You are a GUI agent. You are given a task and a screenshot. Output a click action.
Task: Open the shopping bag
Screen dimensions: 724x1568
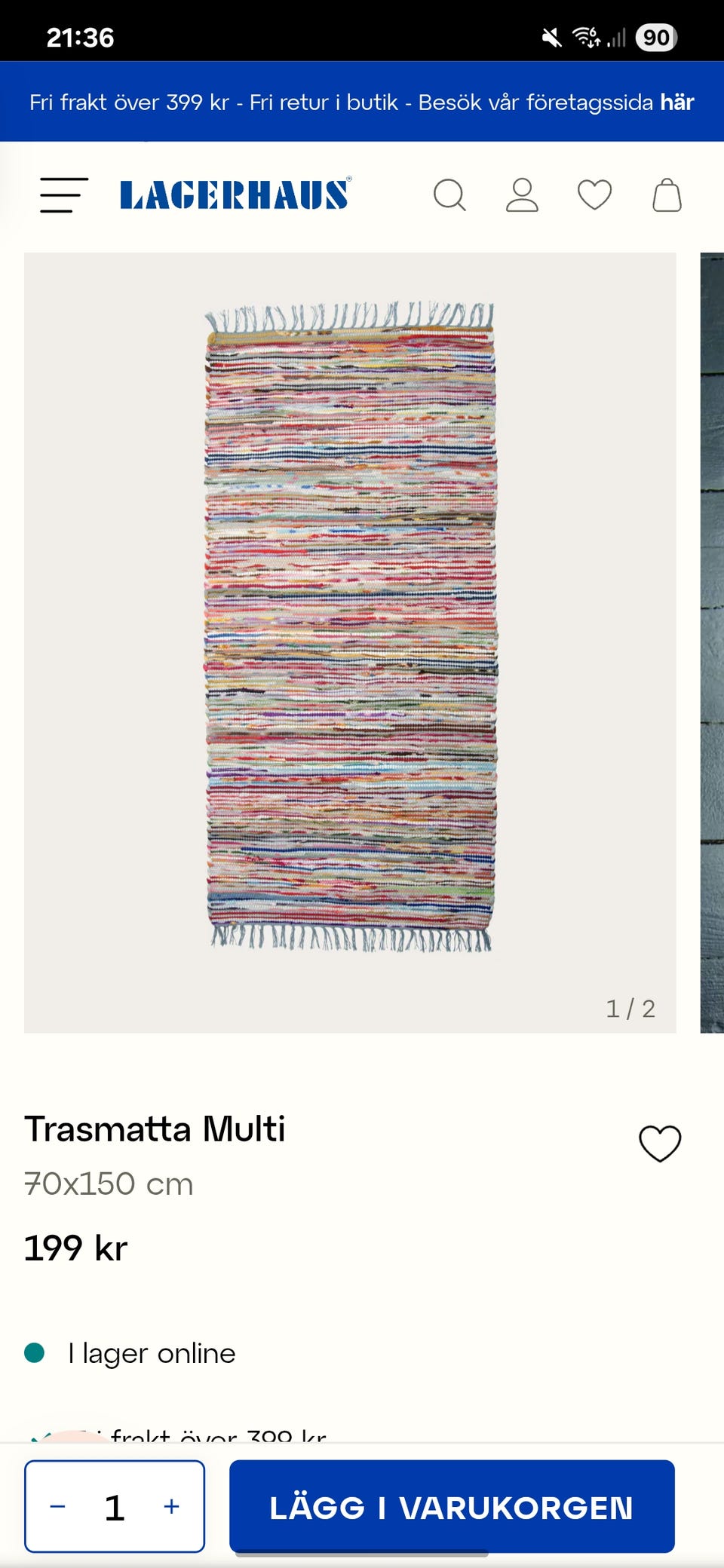(667, 195)
